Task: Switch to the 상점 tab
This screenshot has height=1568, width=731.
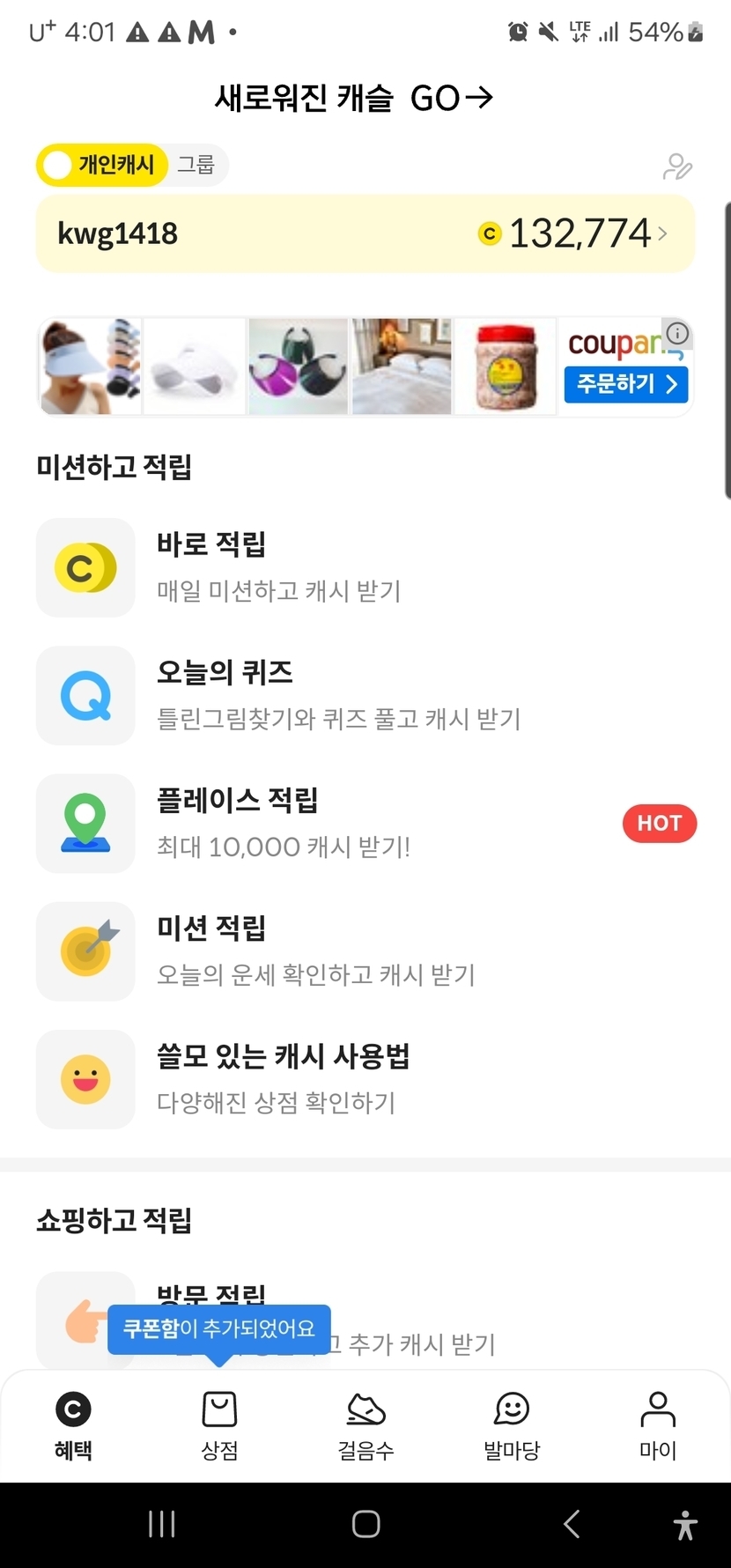Action: 219,1425
